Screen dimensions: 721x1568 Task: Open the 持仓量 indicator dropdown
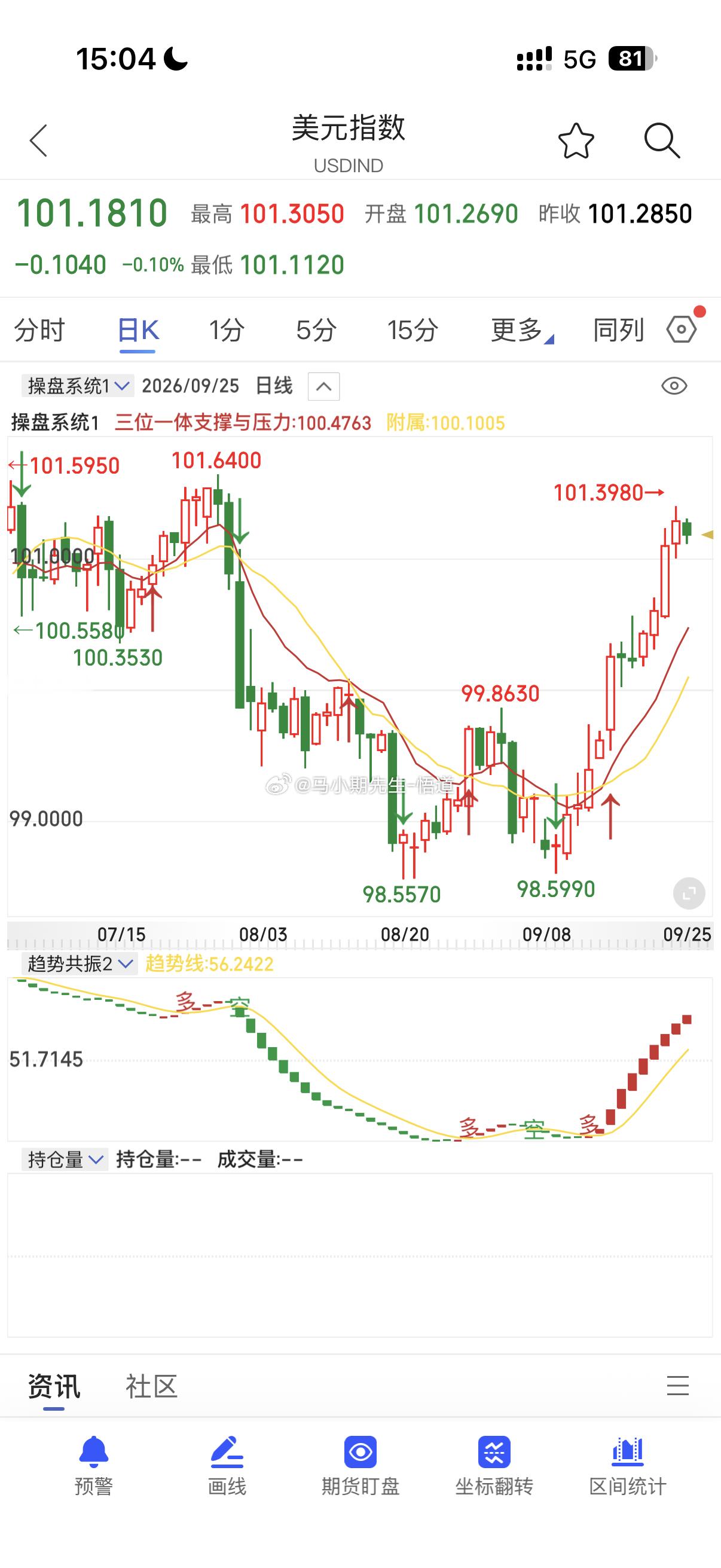(65, 1160)
